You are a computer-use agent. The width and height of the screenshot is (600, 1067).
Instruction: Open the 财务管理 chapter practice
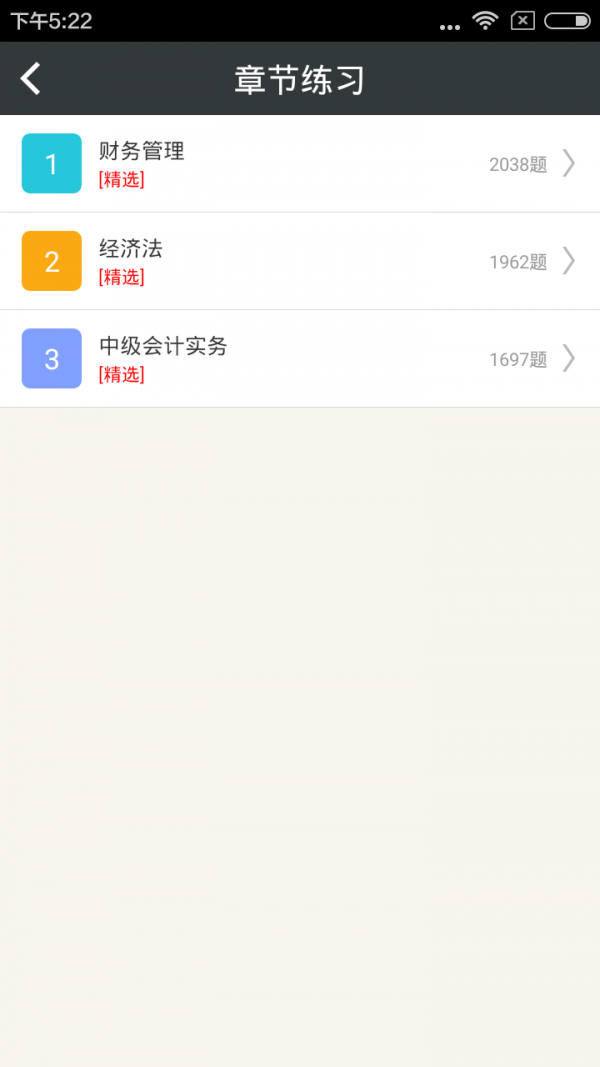point(300,163)
